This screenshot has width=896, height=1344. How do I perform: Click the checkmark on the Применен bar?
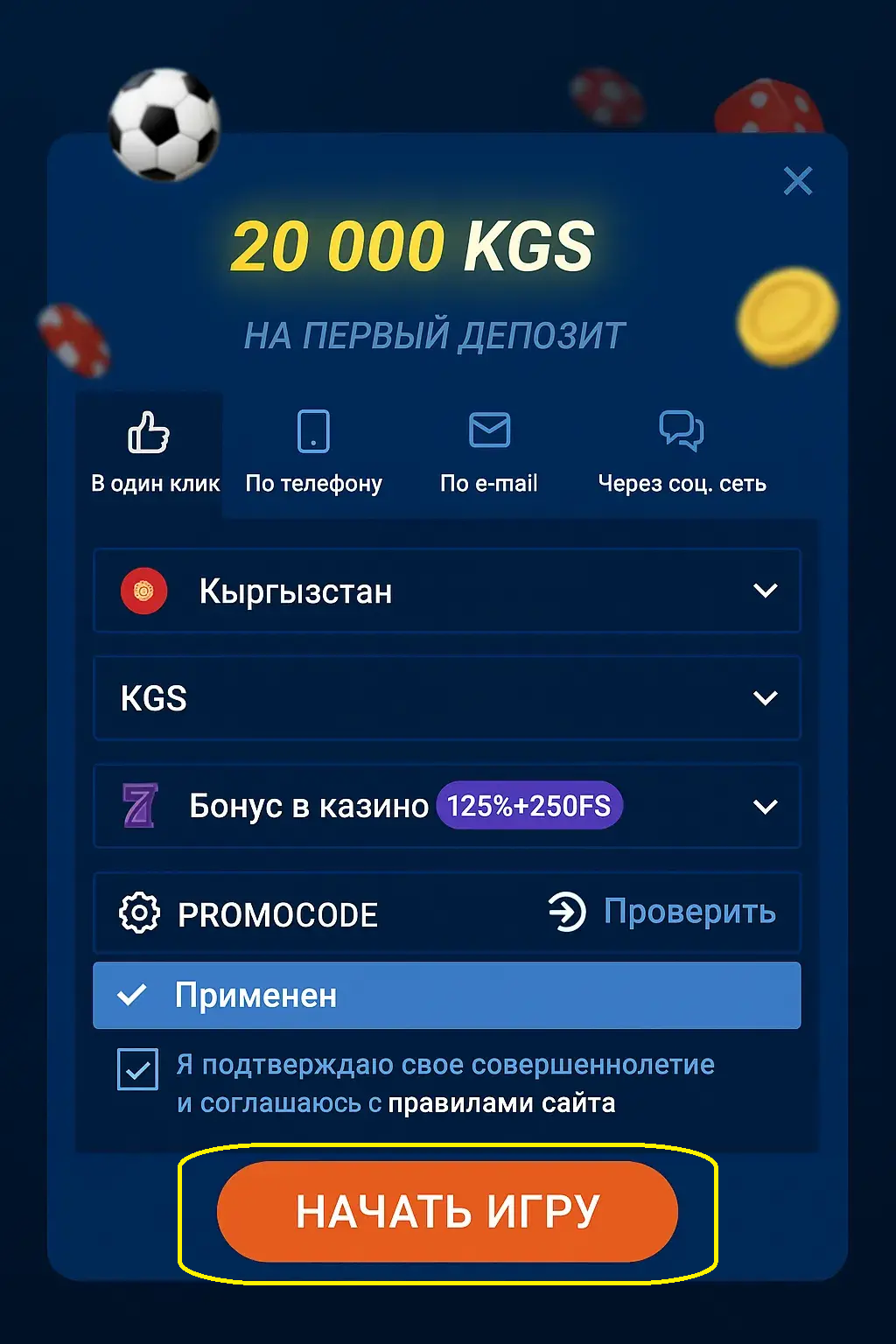pyautogui.click(x=133, y=995)
